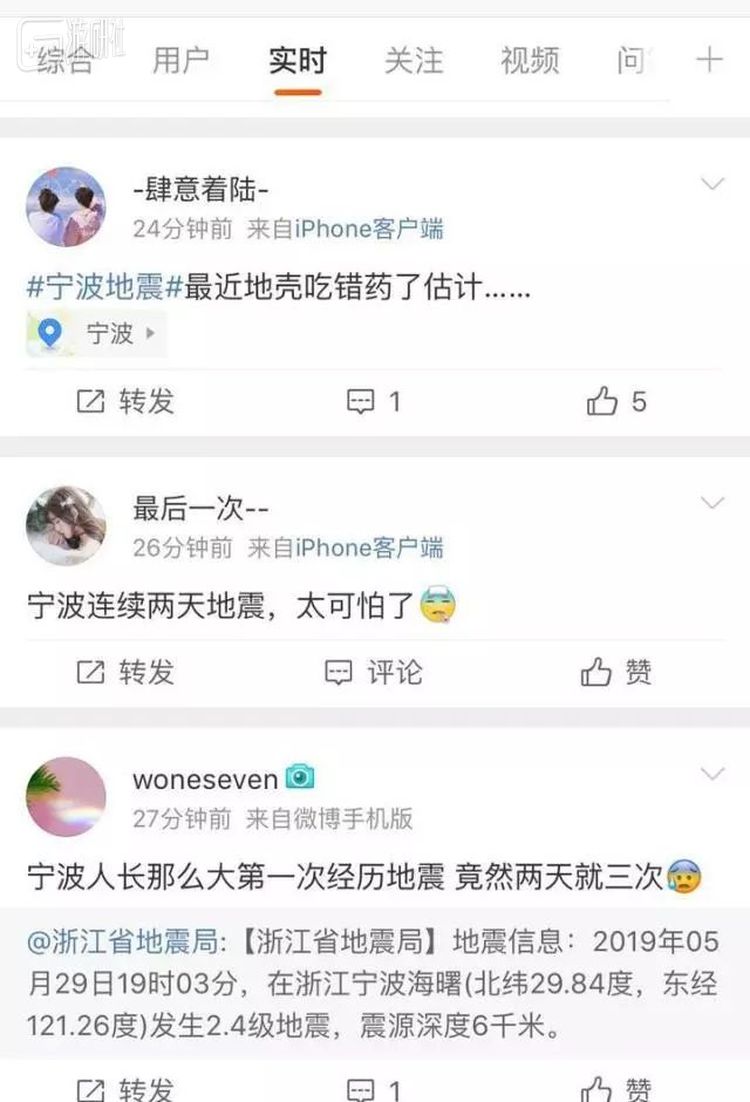Comment on 最后一次--'s post

tap(373, 672)
